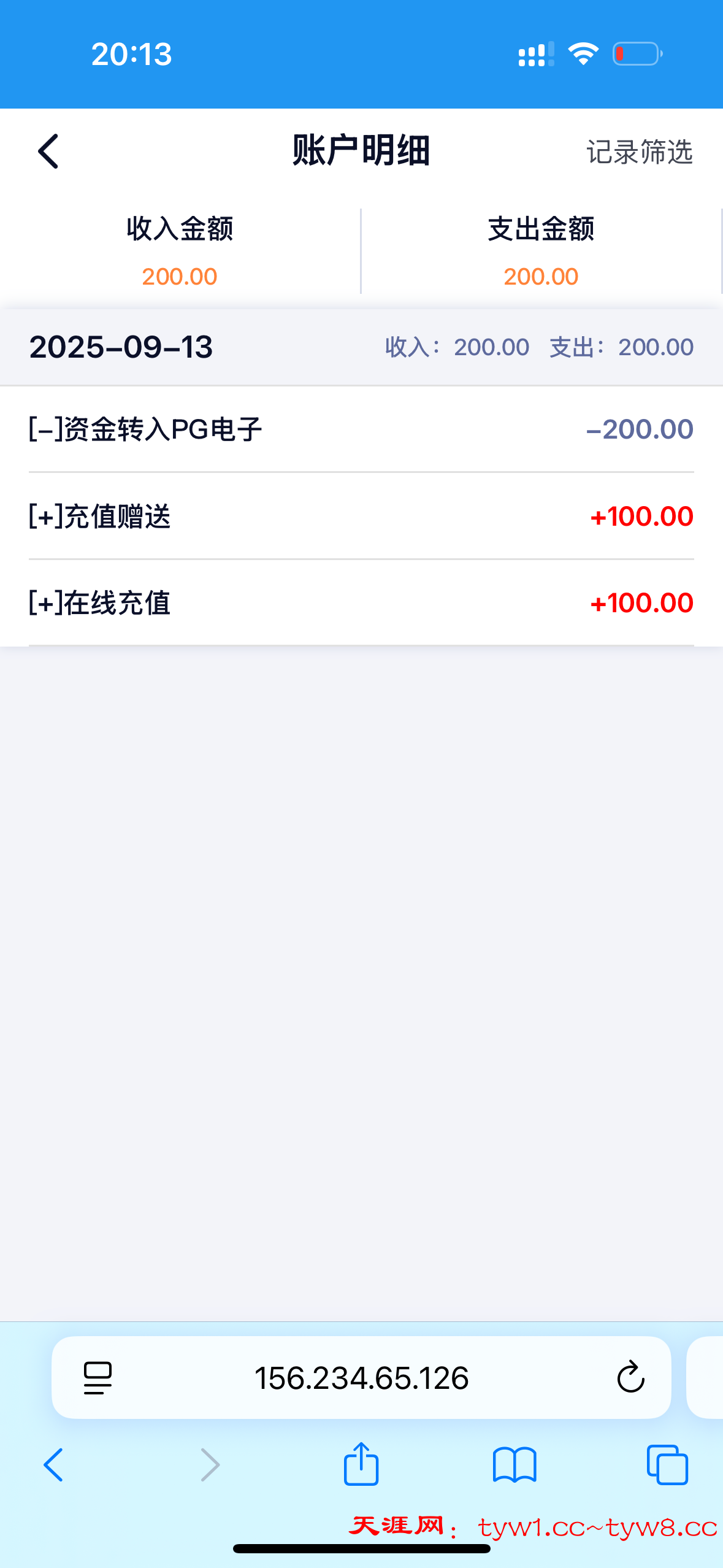This screenshot has height=1568, width=723.
Task: Open the 记录筛选 record filter
Action: point(639,152)
